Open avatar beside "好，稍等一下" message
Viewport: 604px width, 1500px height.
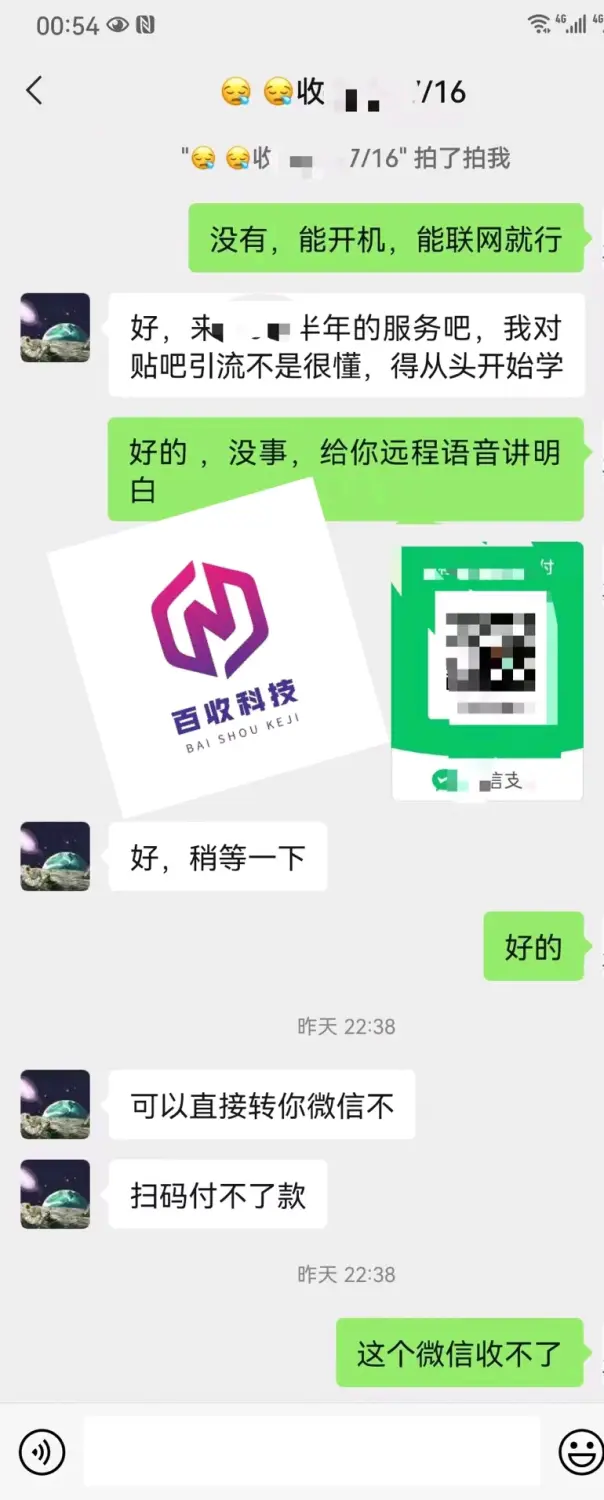coord(55,857)
